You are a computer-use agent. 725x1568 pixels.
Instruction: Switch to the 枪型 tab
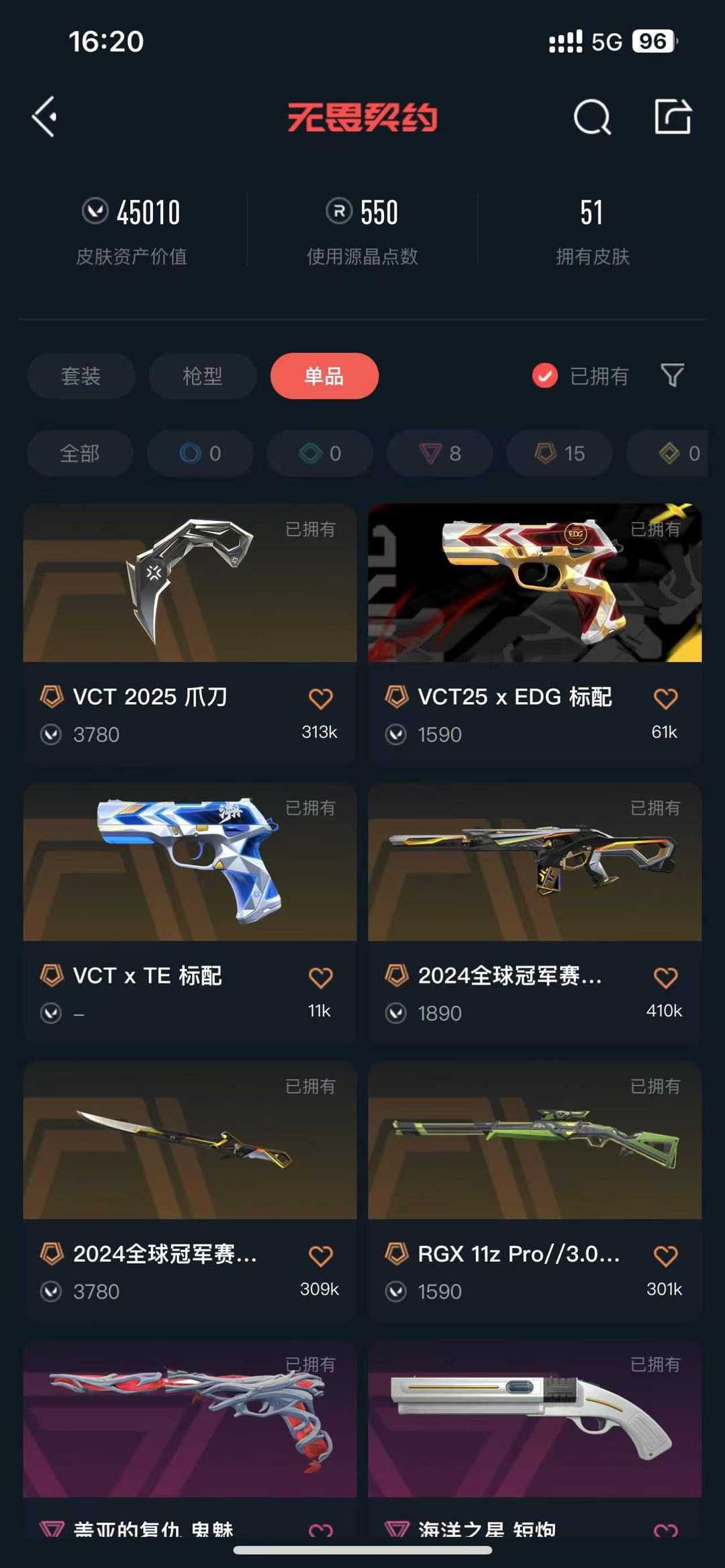tap(203, 376)
